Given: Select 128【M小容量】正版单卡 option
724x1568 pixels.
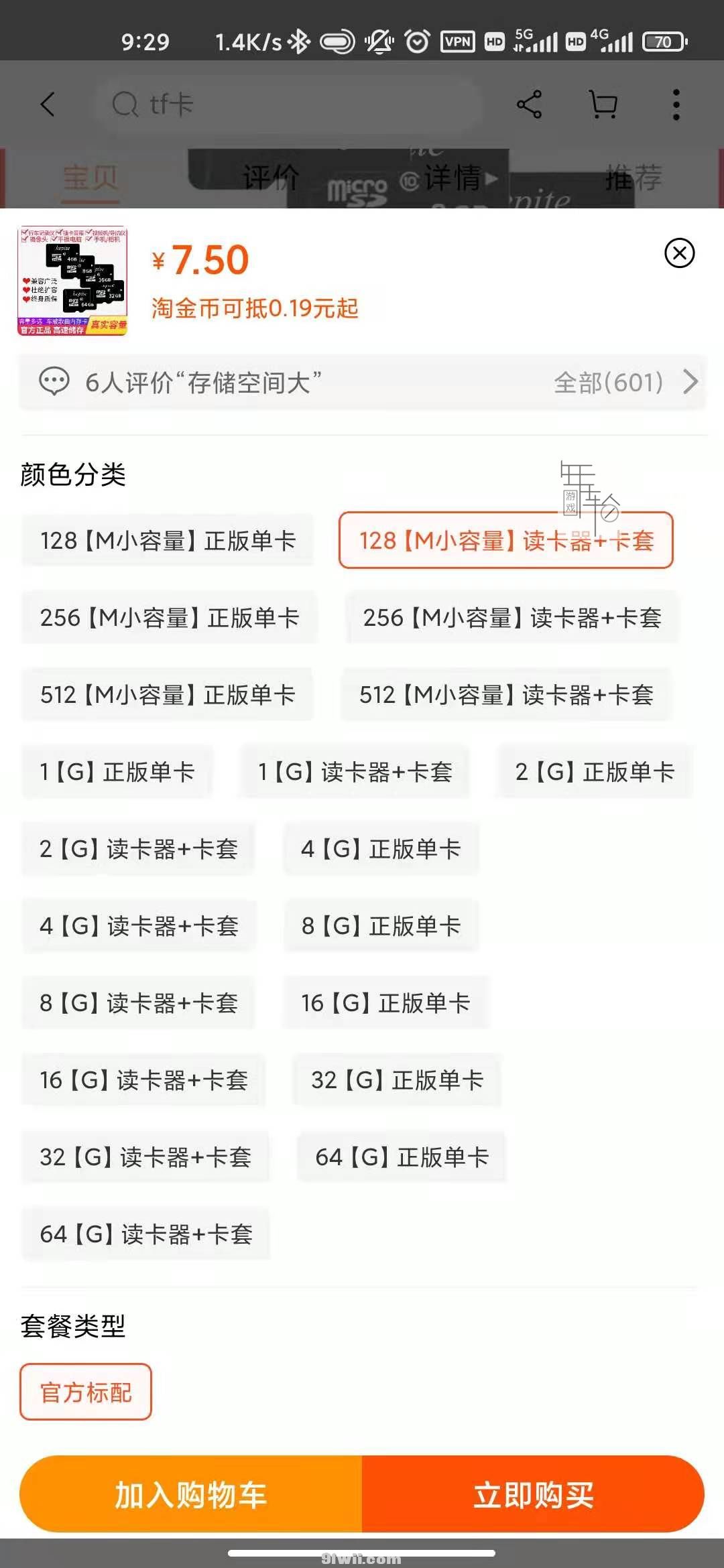Looking at the screenshot, I should pos(168,540).
